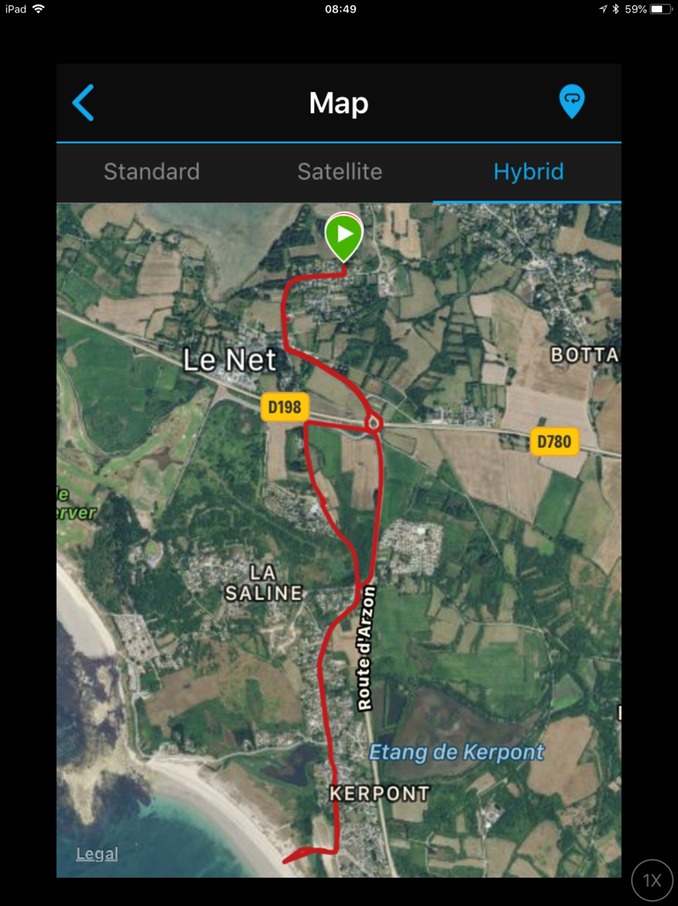
Task: Tap the blue location pin icon
Action: point(571,102)
